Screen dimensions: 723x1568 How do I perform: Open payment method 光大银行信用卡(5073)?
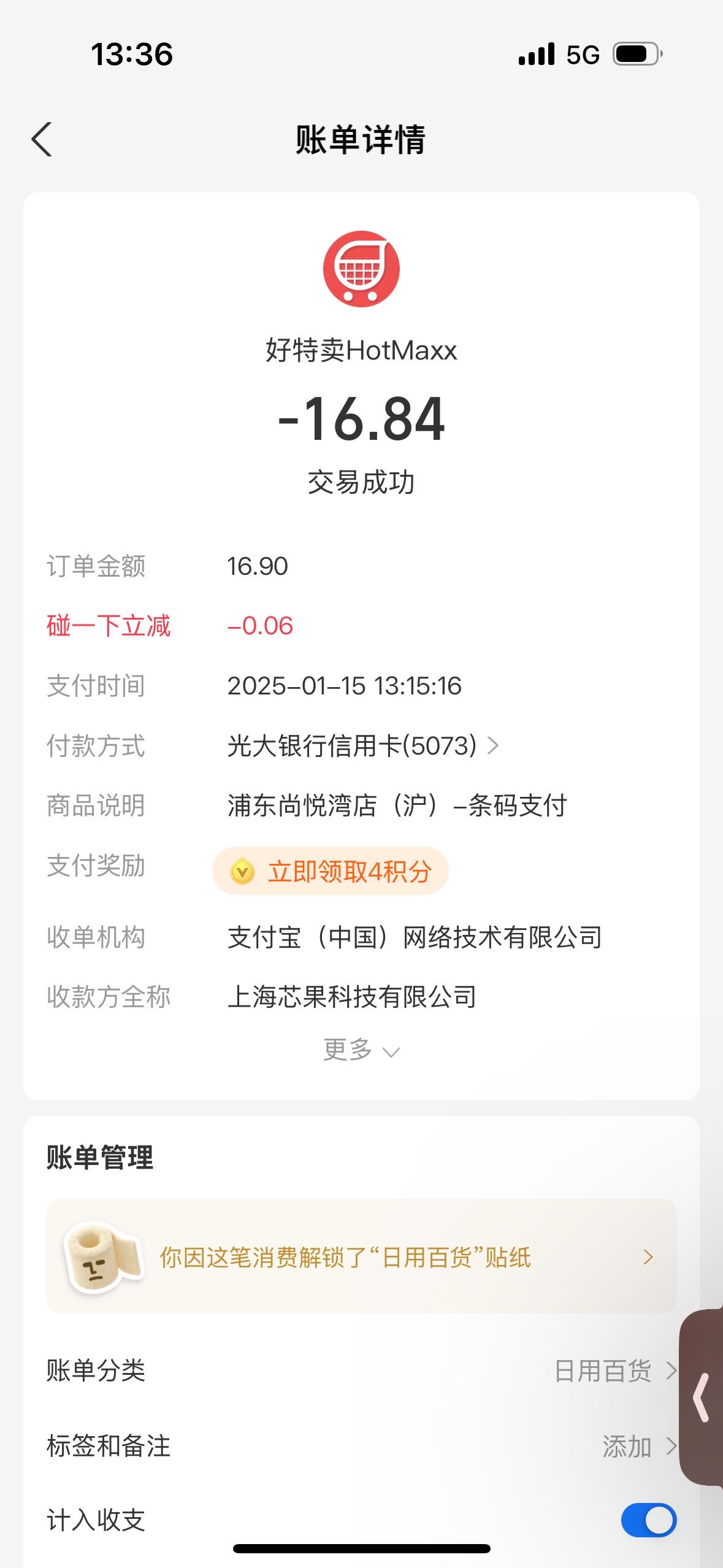click(363, 746)
